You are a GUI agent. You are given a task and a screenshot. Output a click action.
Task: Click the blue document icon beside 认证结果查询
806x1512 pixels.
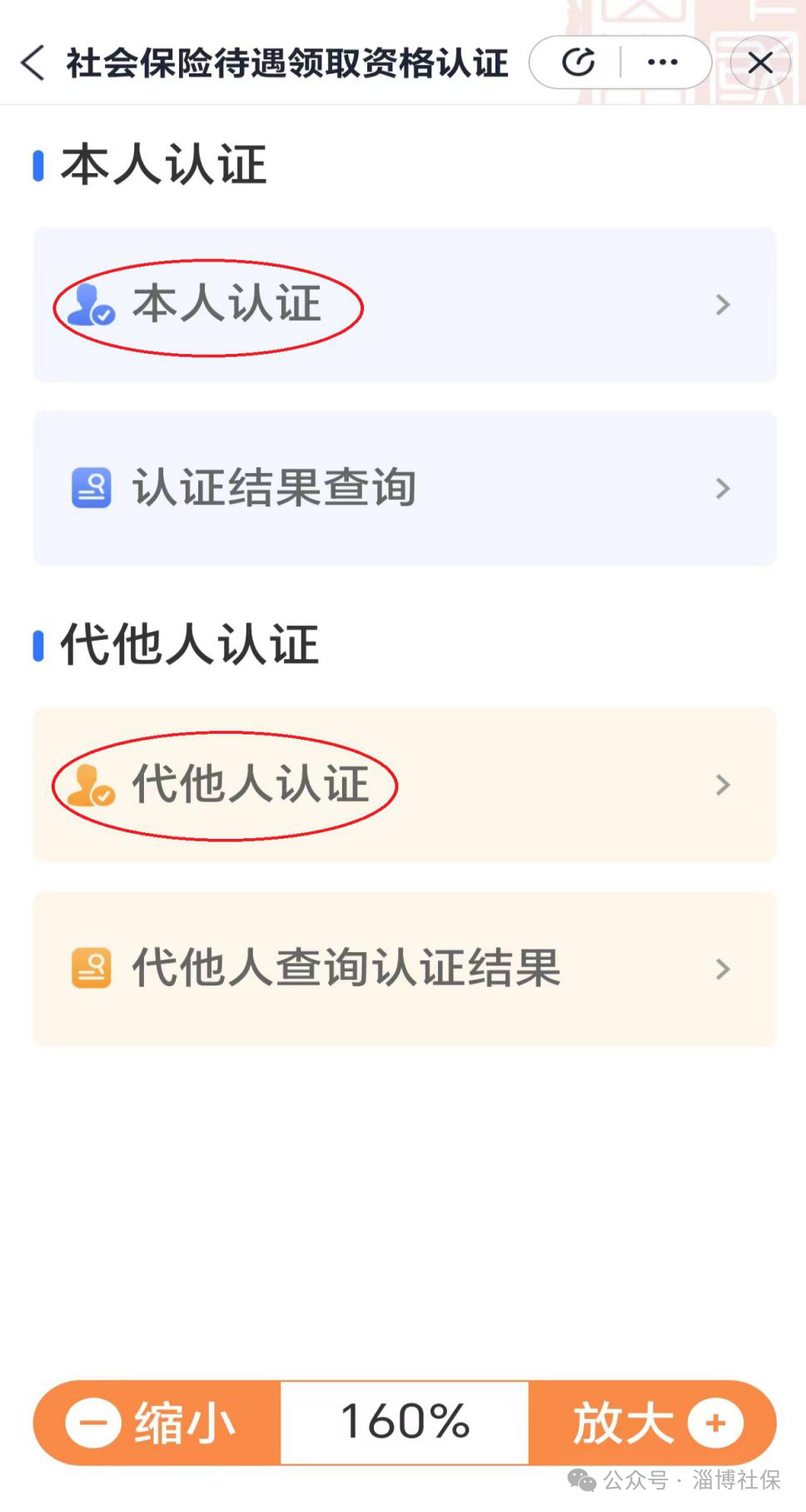click(x=92, y=487)
